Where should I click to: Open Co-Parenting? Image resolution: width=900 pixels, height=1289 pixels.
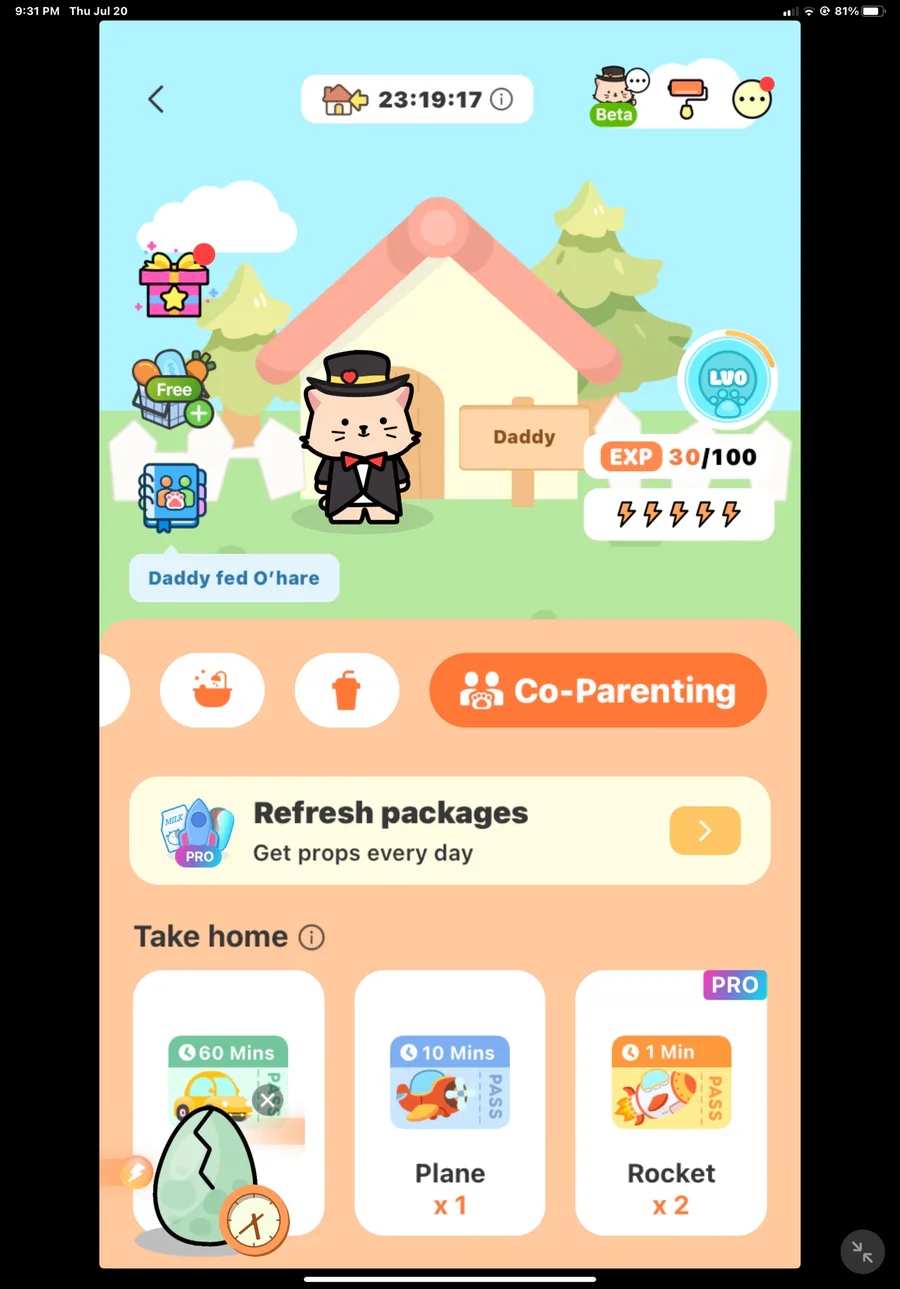click(x=597, y=690)
